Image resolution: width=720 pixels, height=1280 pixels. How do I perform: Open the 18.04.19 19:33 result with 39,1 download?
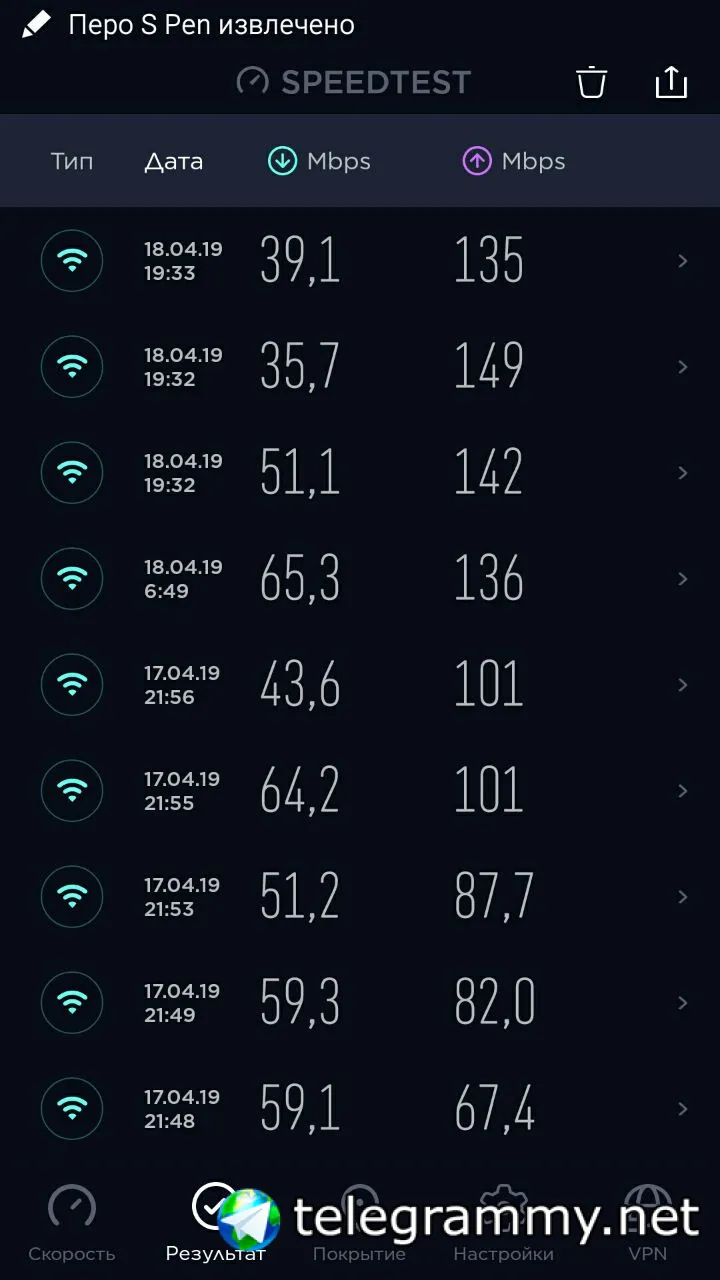360,261
